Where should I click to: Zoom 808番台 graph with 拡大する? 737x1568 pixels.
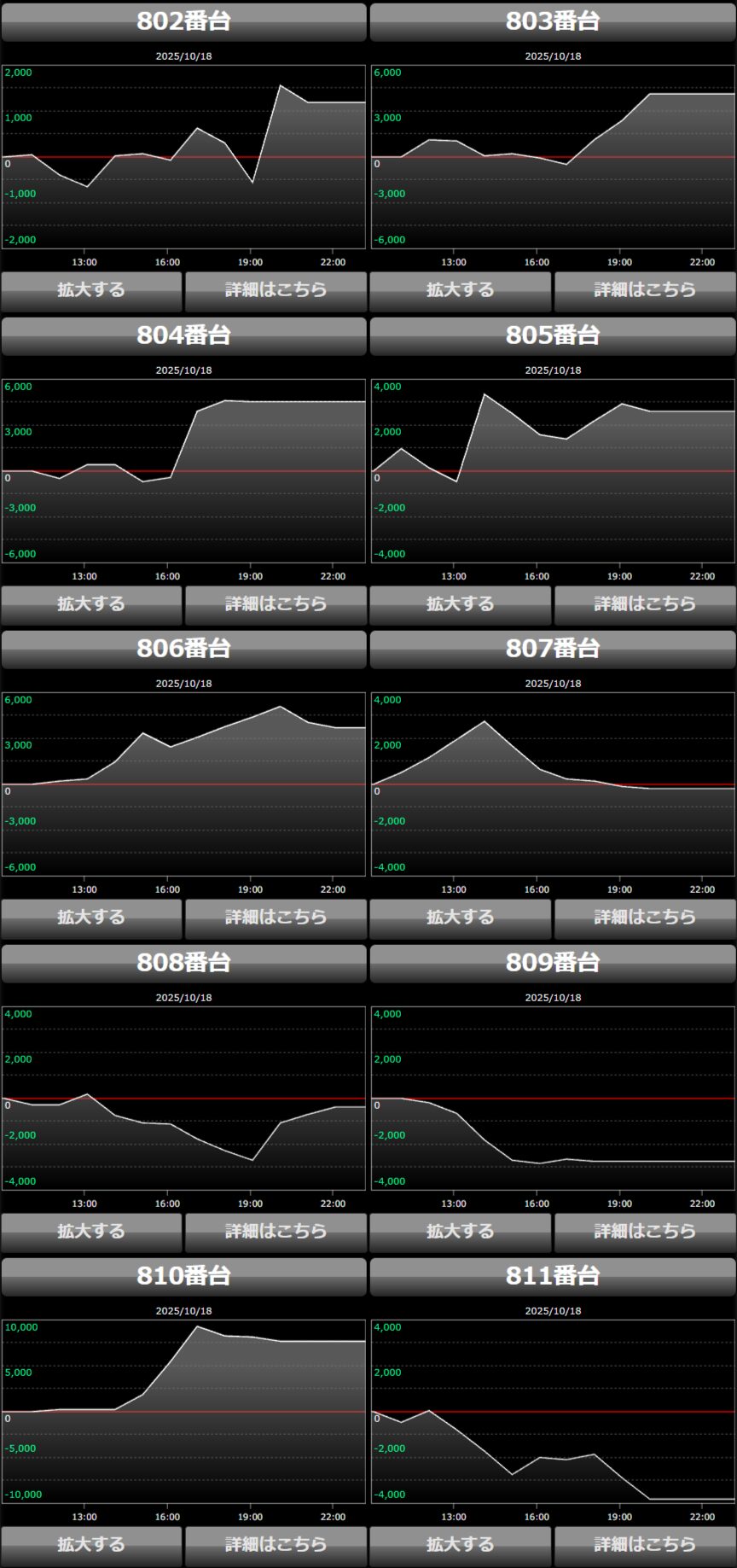pyautogui.click(x=91, y=1232)
